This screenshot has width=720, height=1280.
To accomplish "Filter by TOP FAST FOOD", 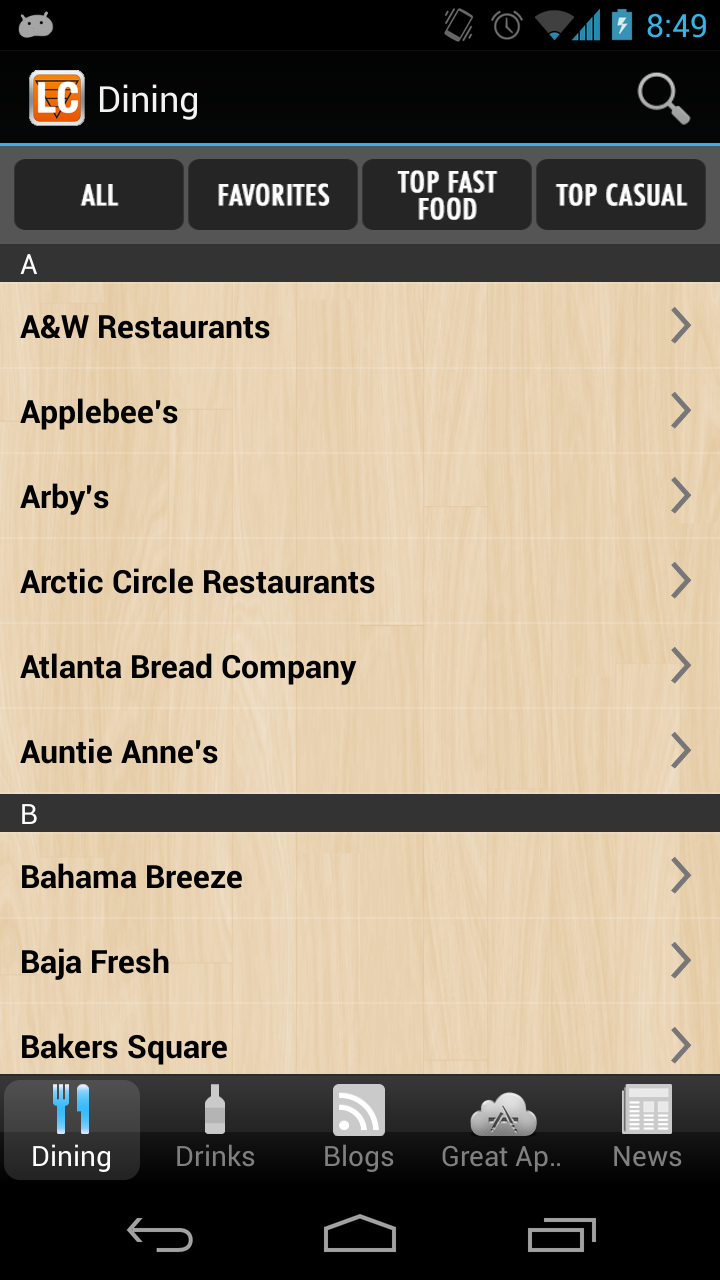I will 447,195.
